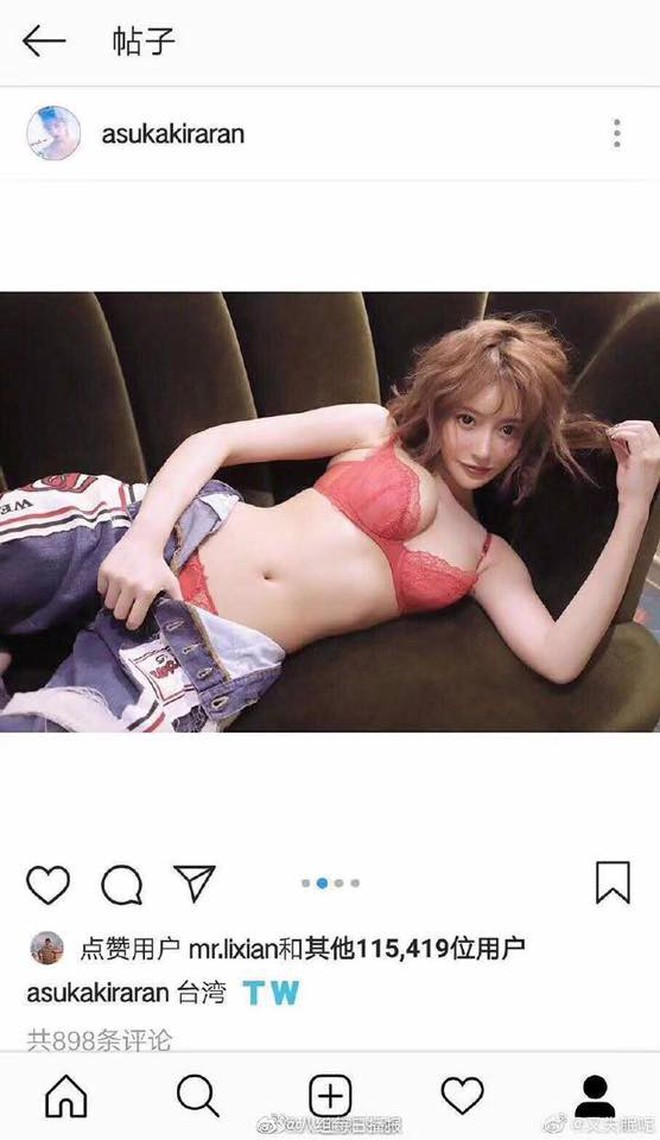Switch to the Home tab
Screen dimensions: 660x1140
click(66, 1096)
